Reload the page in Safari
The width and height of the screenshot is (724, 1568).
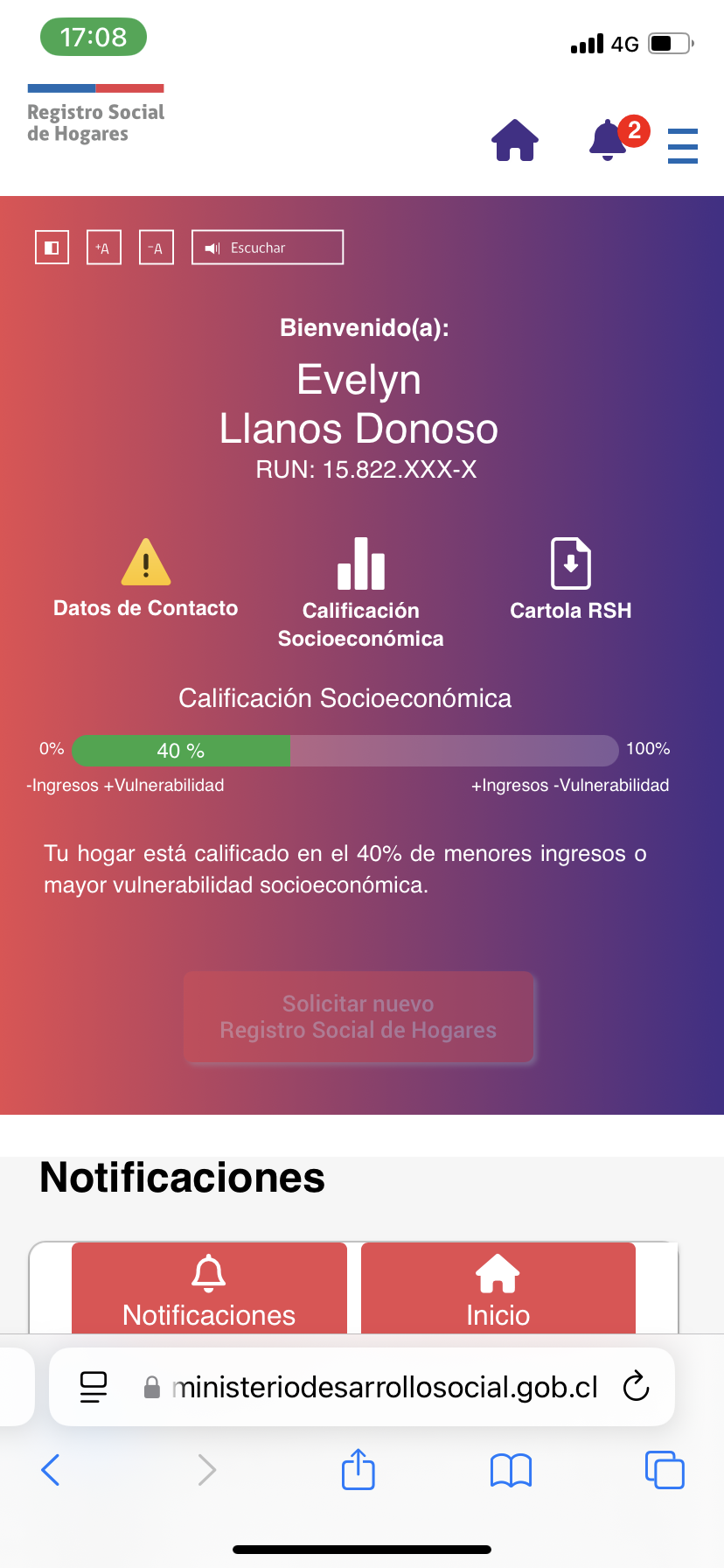coord(636,1387)
